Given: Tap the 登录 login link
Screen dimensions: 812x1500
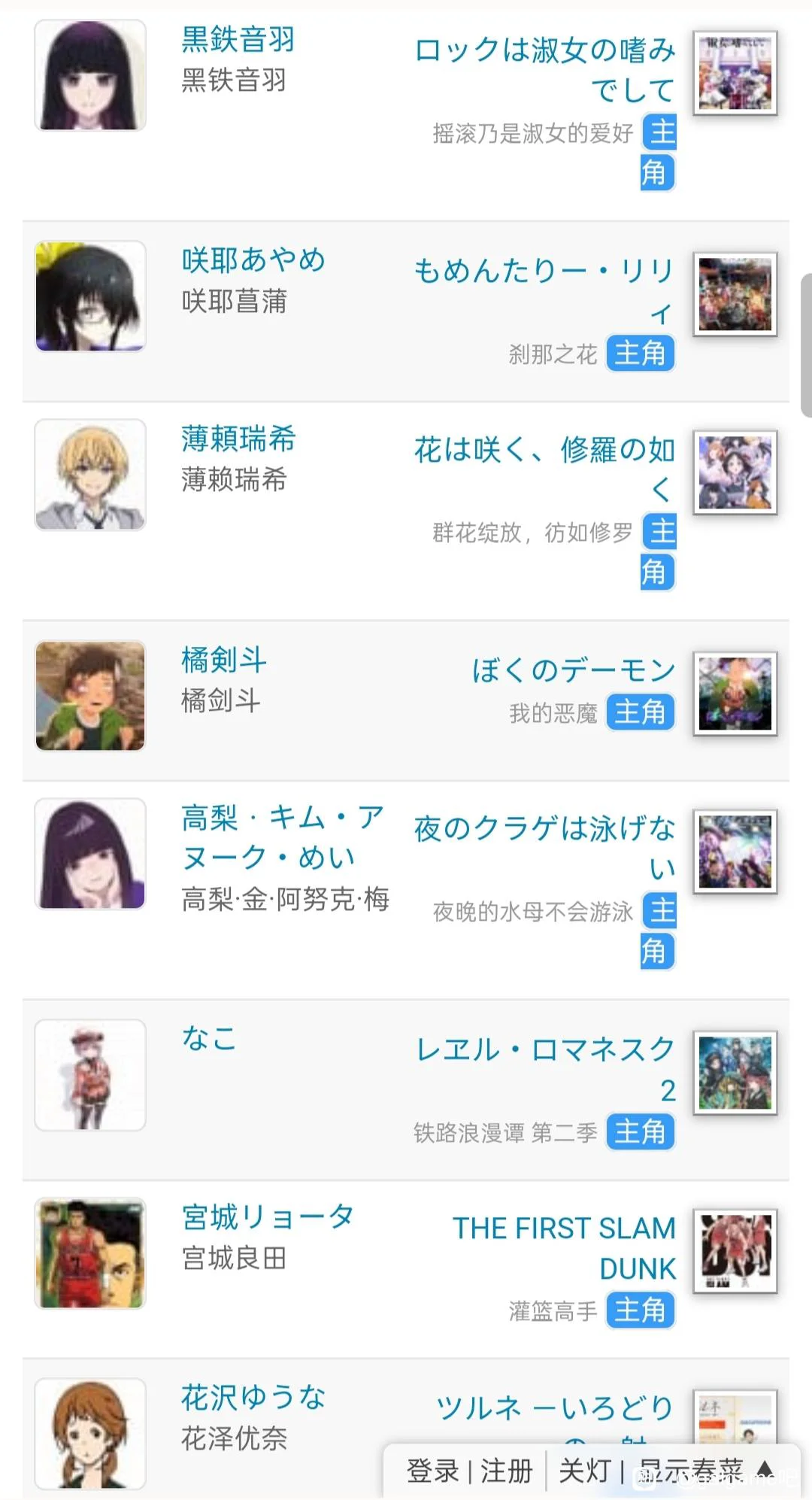Looking at the screenshot, I should point(432,1470).
